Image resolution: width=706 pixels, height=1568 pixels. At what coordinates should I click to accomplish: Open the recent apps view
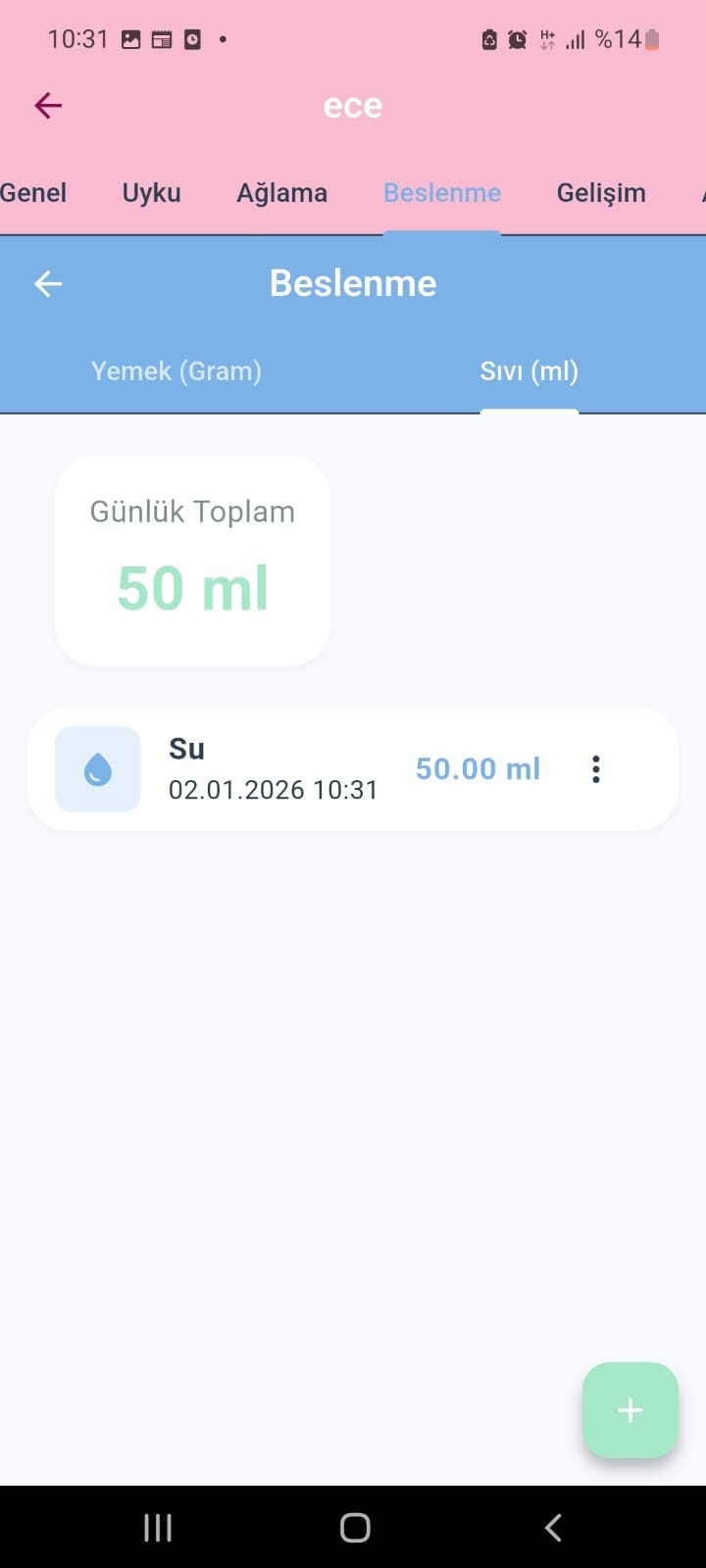pos(158,1527)
